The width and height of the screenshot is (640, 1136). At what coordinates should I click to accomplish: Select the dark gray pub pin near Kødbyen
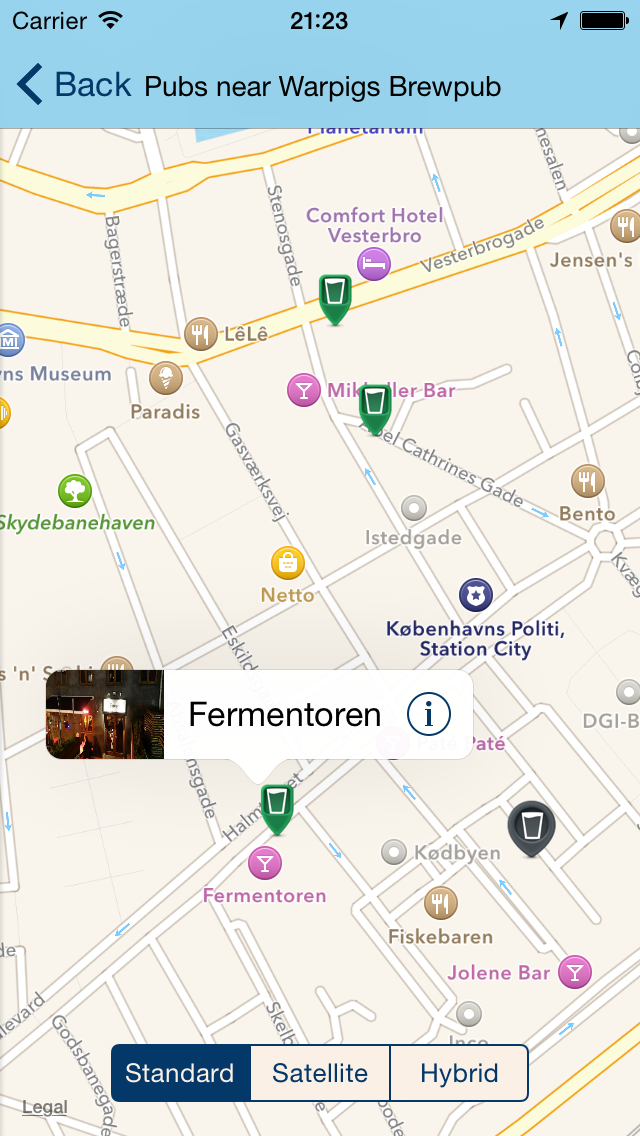coord(531,825)
